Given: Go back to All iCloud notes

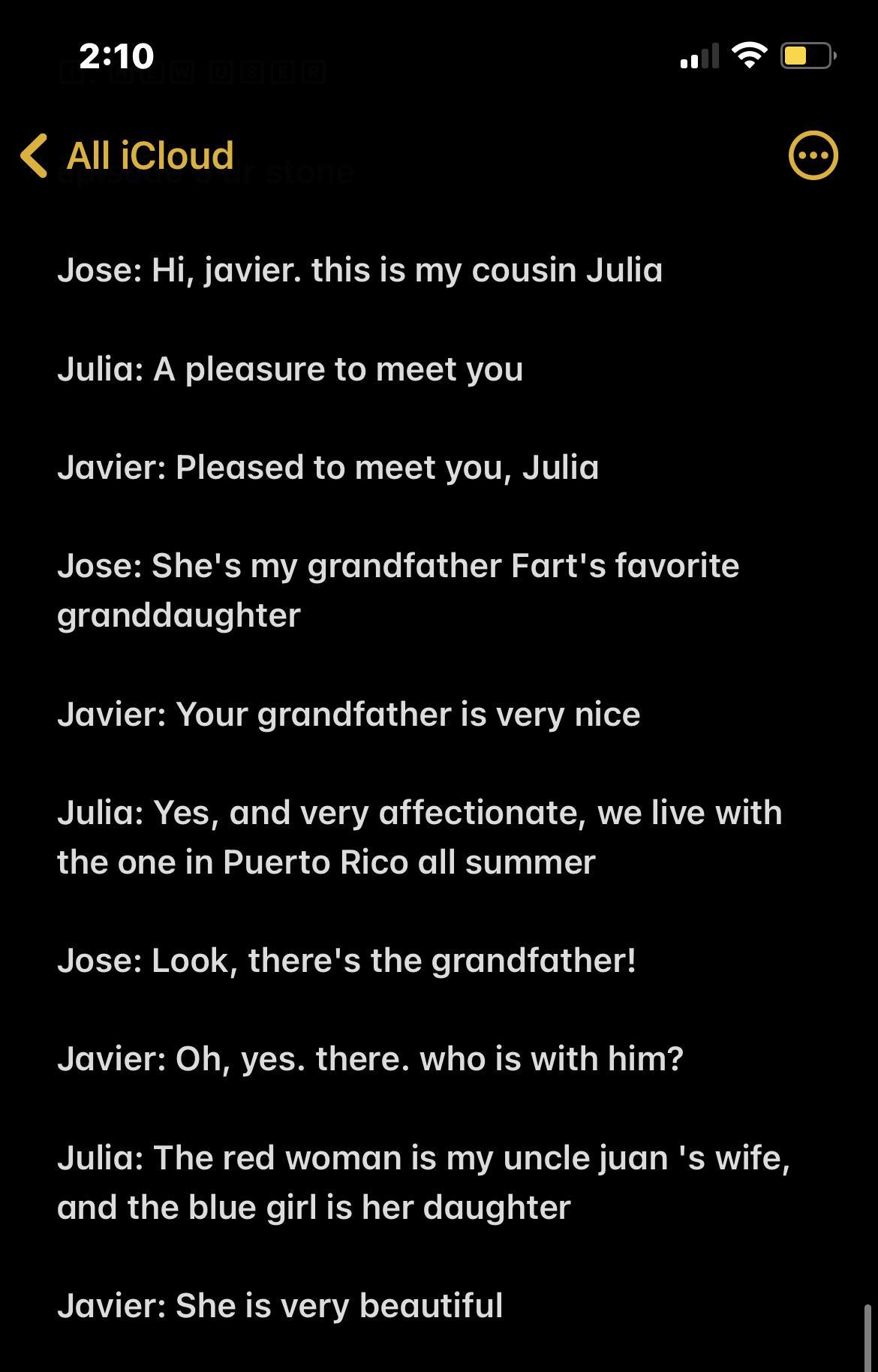Looking at the screenshot, I should tap(128, 156).
